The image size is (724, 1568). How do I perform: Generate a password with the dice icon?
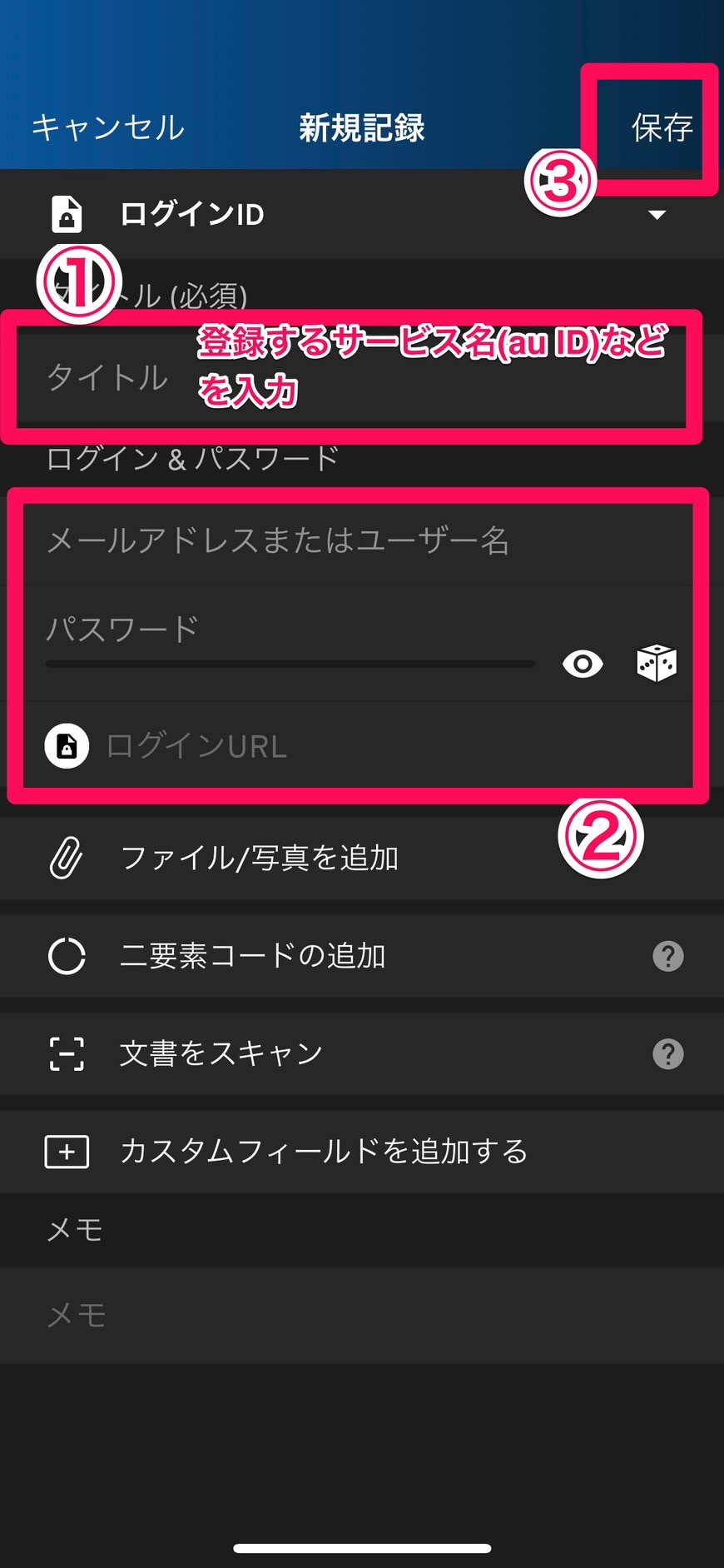point(657,664)
